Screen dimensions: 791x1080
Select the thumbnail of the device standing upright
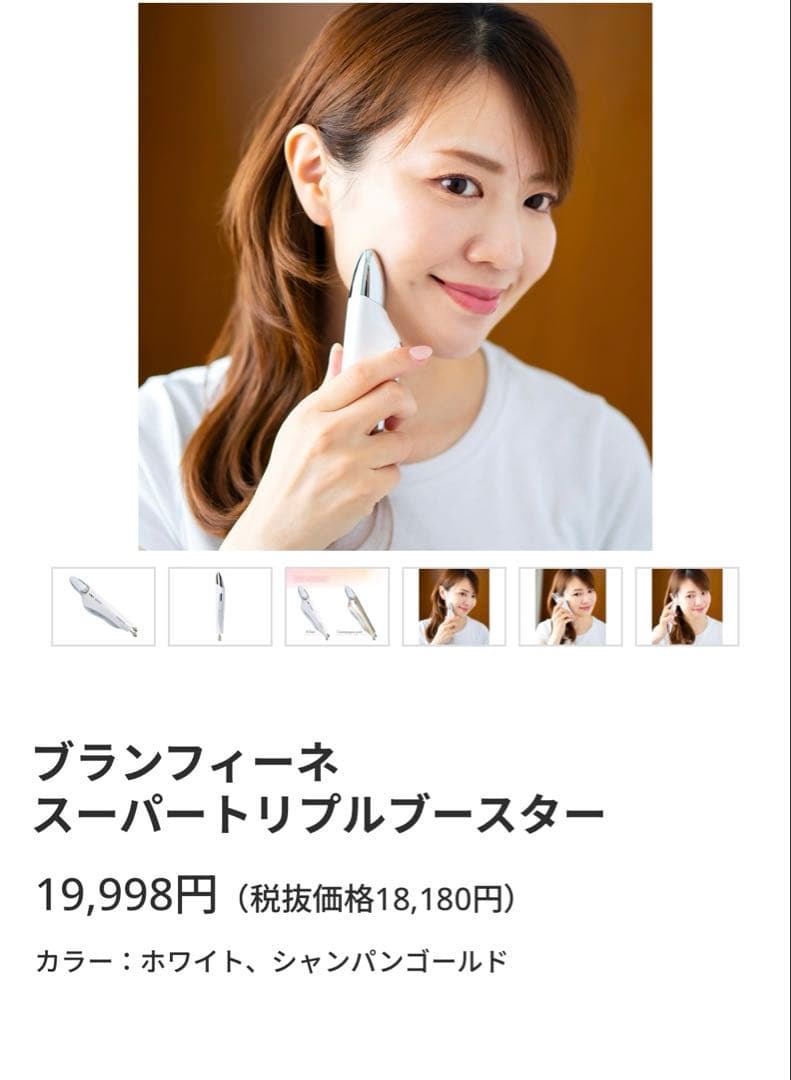point(220,607)
